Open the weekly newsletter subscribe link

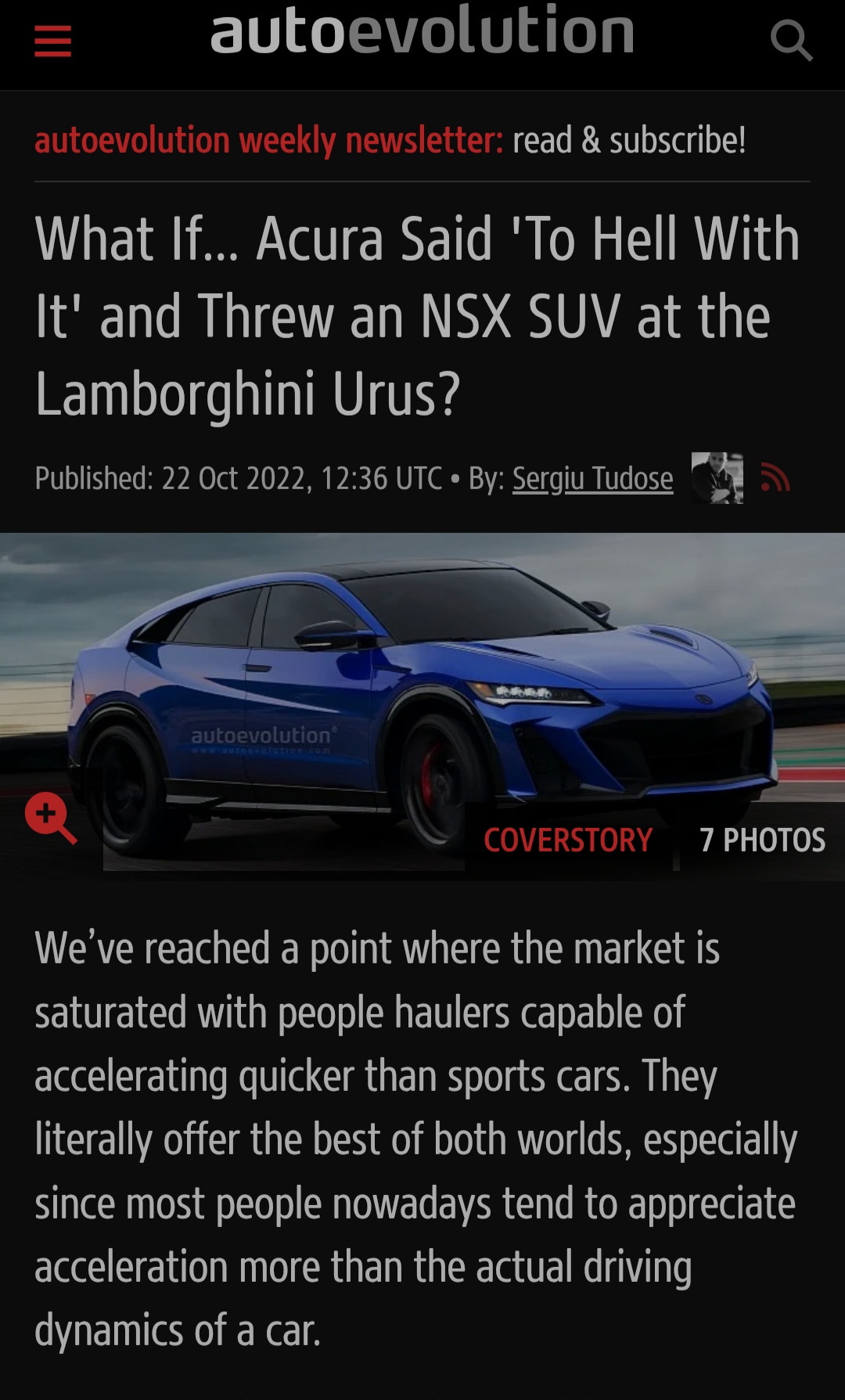point(390,141)
